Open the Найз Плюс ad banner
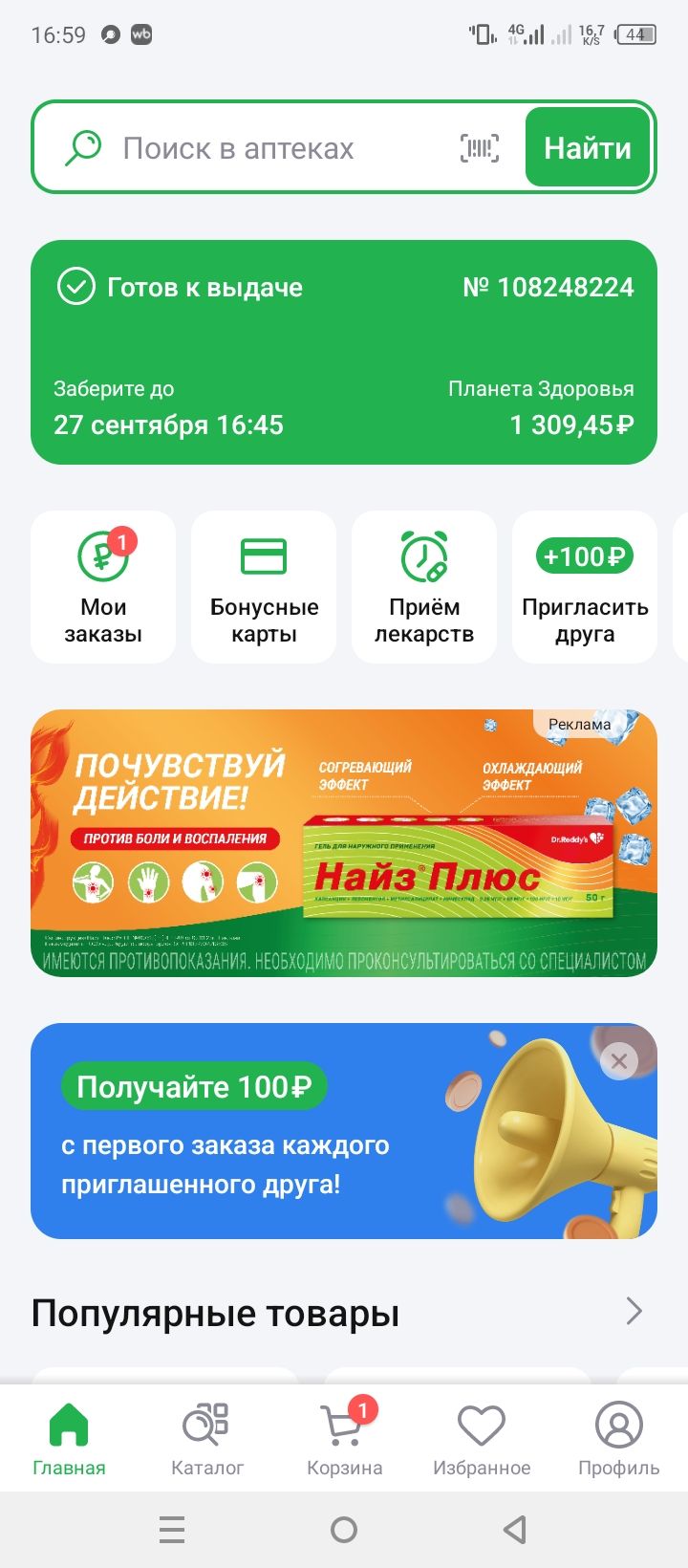This screenshot has width=688, height=1568. 344,843
